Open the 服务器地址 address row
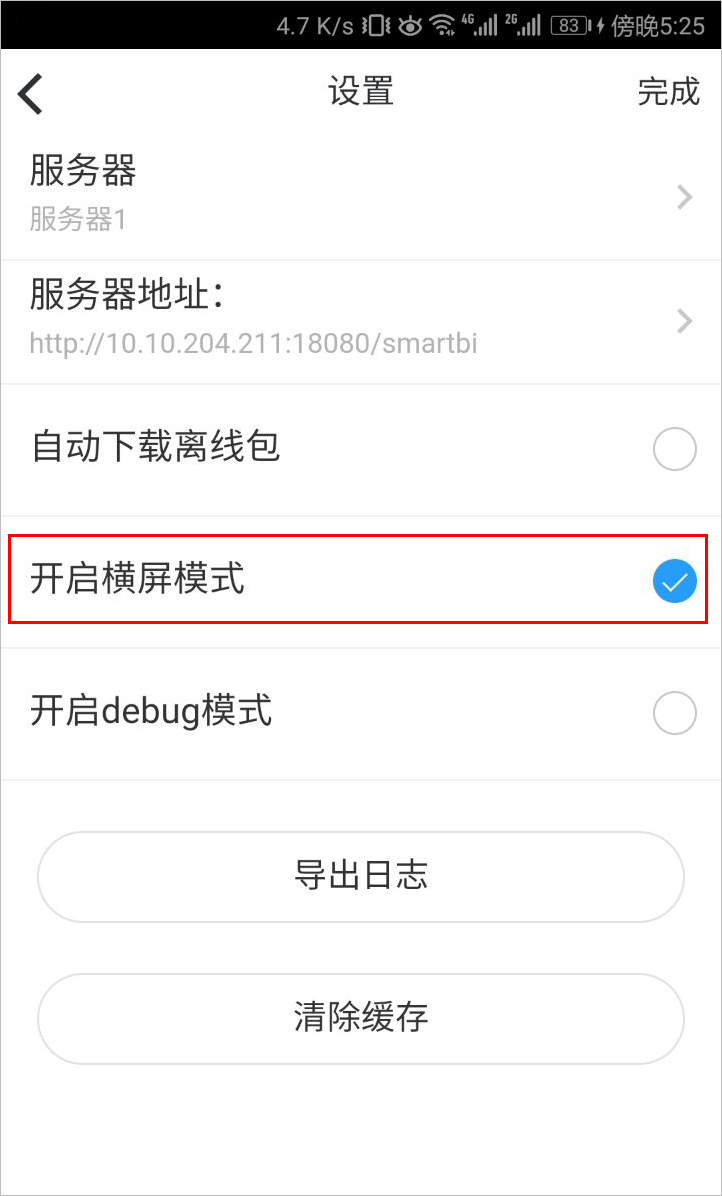722x1196 pixels. 361,322
